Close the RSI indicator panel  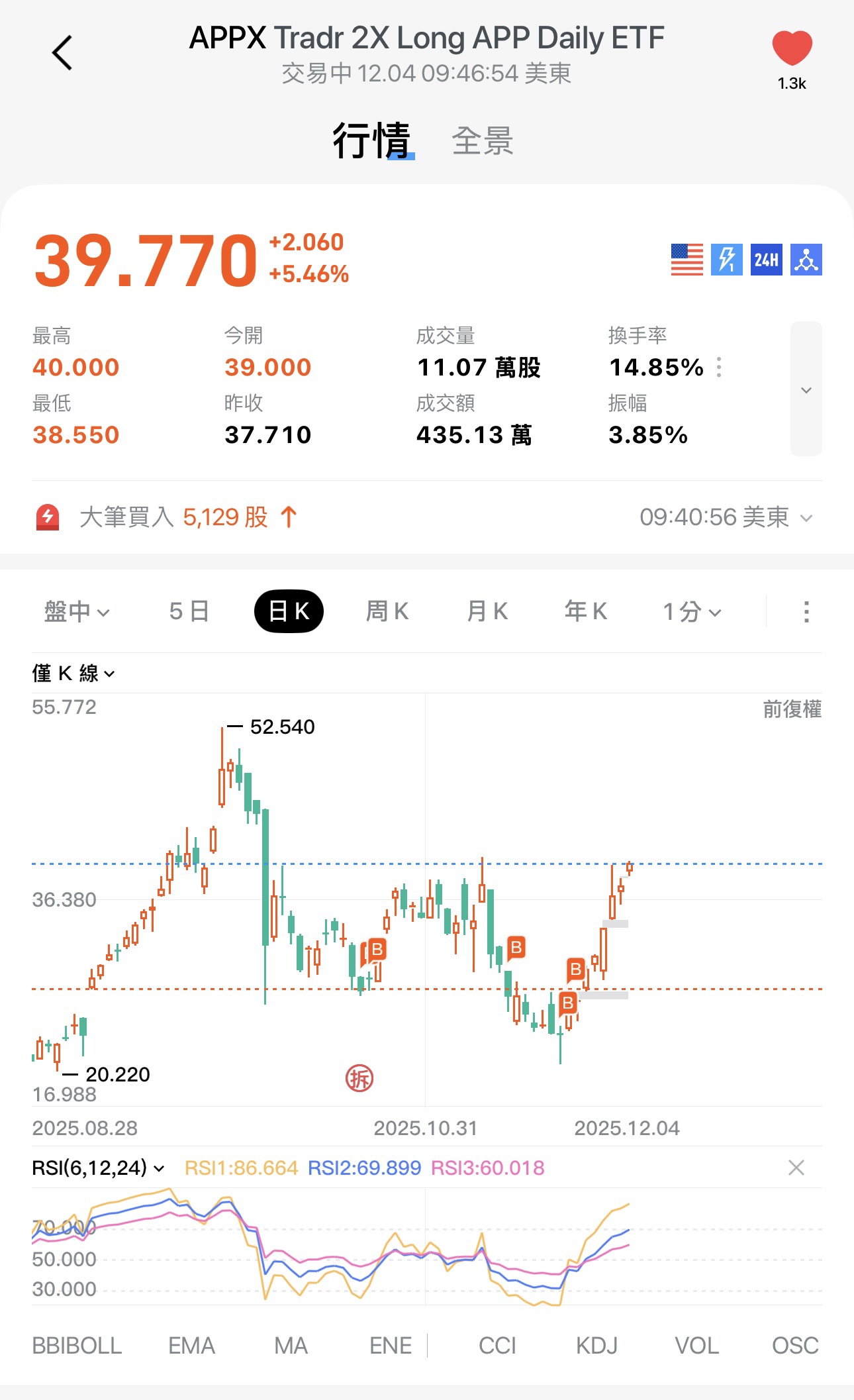pos(796,1168)
